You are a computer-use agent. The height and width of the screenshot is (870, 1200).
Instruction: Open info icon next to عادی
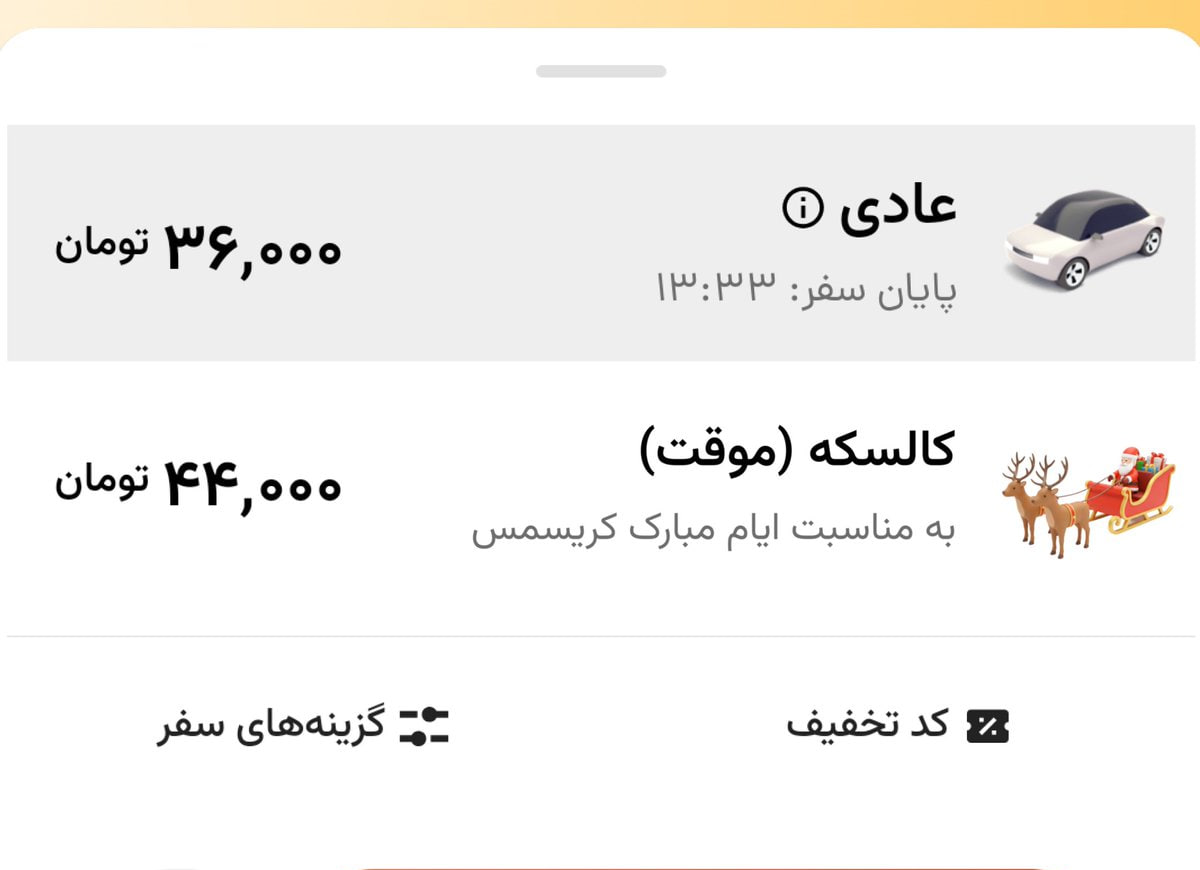click(x=801, y=208)
